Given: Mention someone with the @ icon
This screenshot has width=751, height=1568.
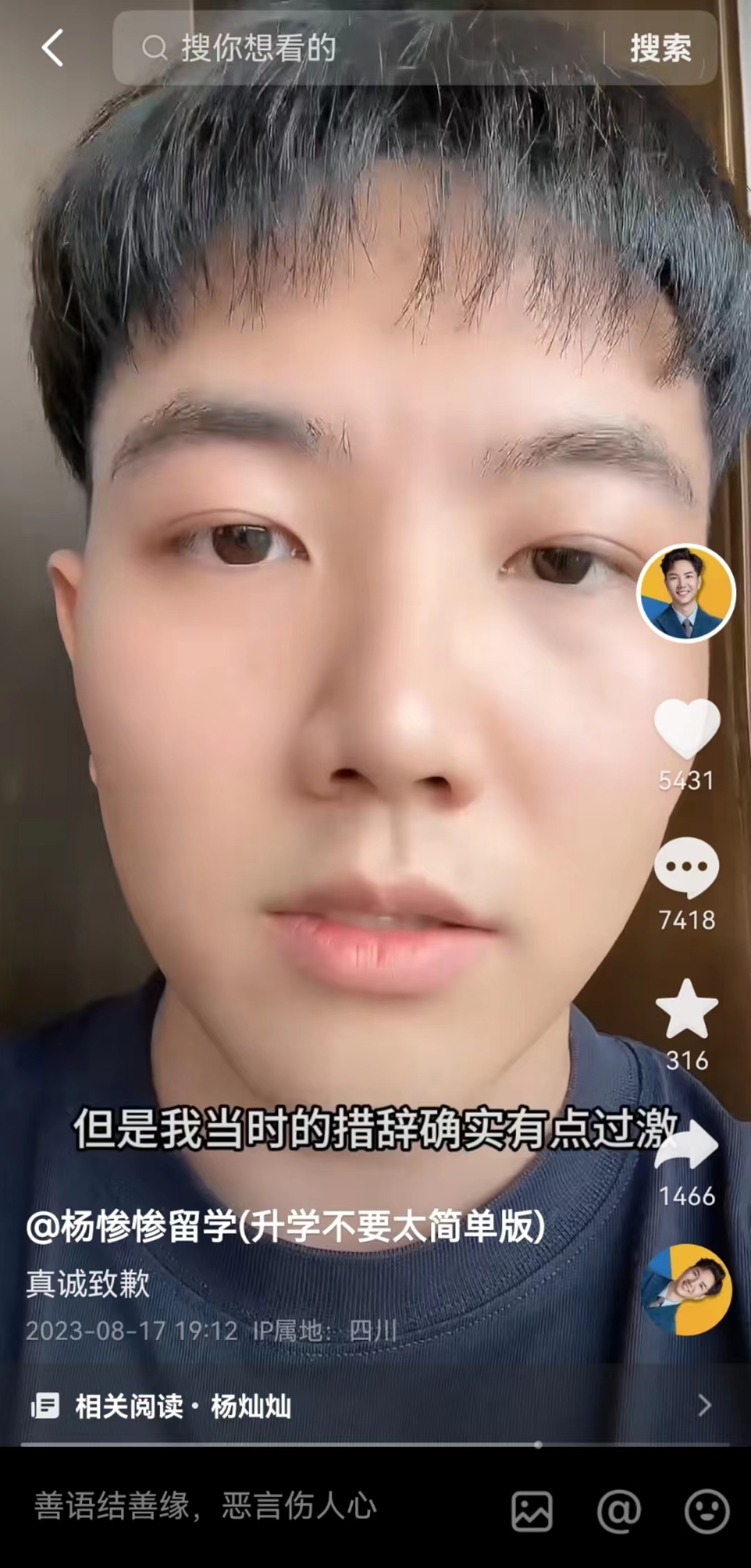Looking at the screenshot, I should [619, 1511].
